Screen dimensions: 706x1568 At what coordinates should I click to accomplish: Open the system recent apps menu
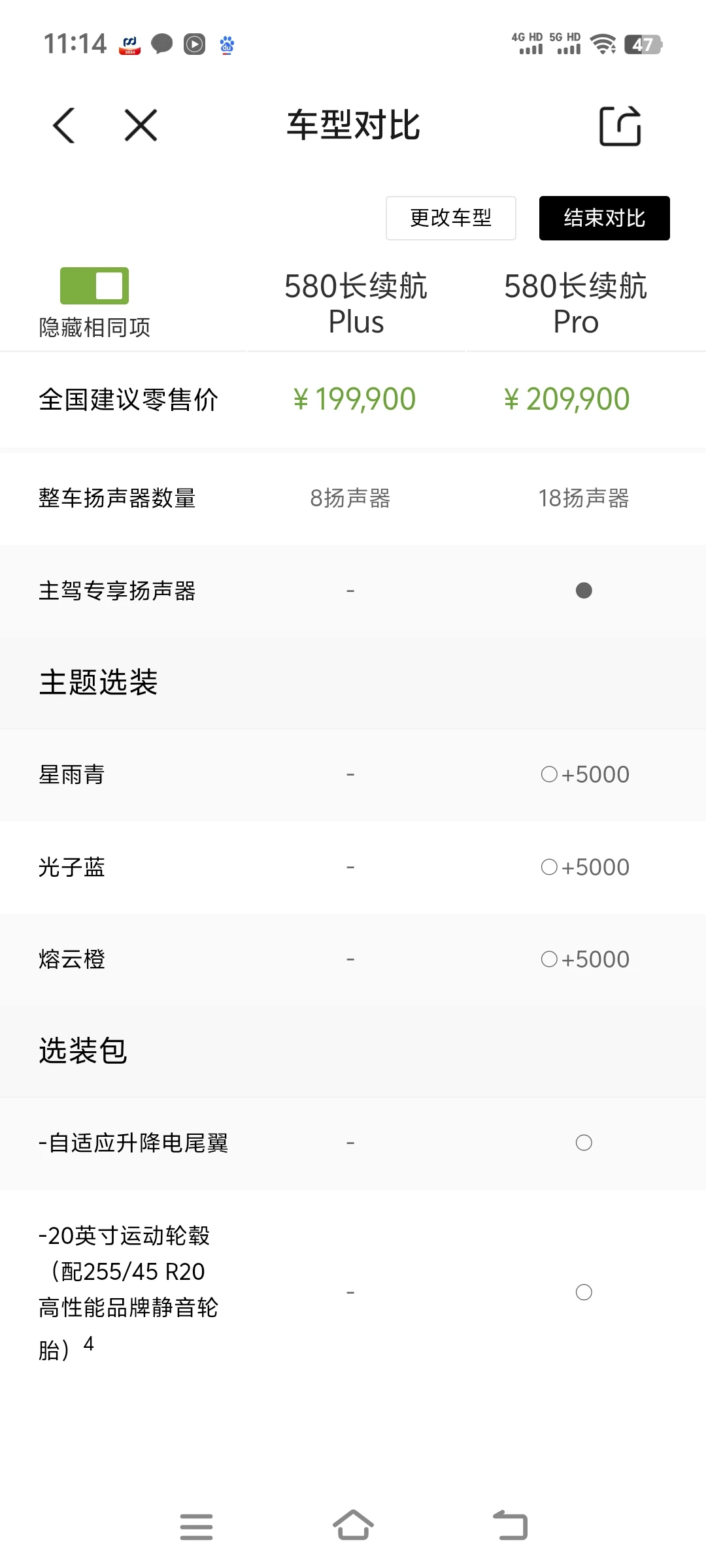196,1526
